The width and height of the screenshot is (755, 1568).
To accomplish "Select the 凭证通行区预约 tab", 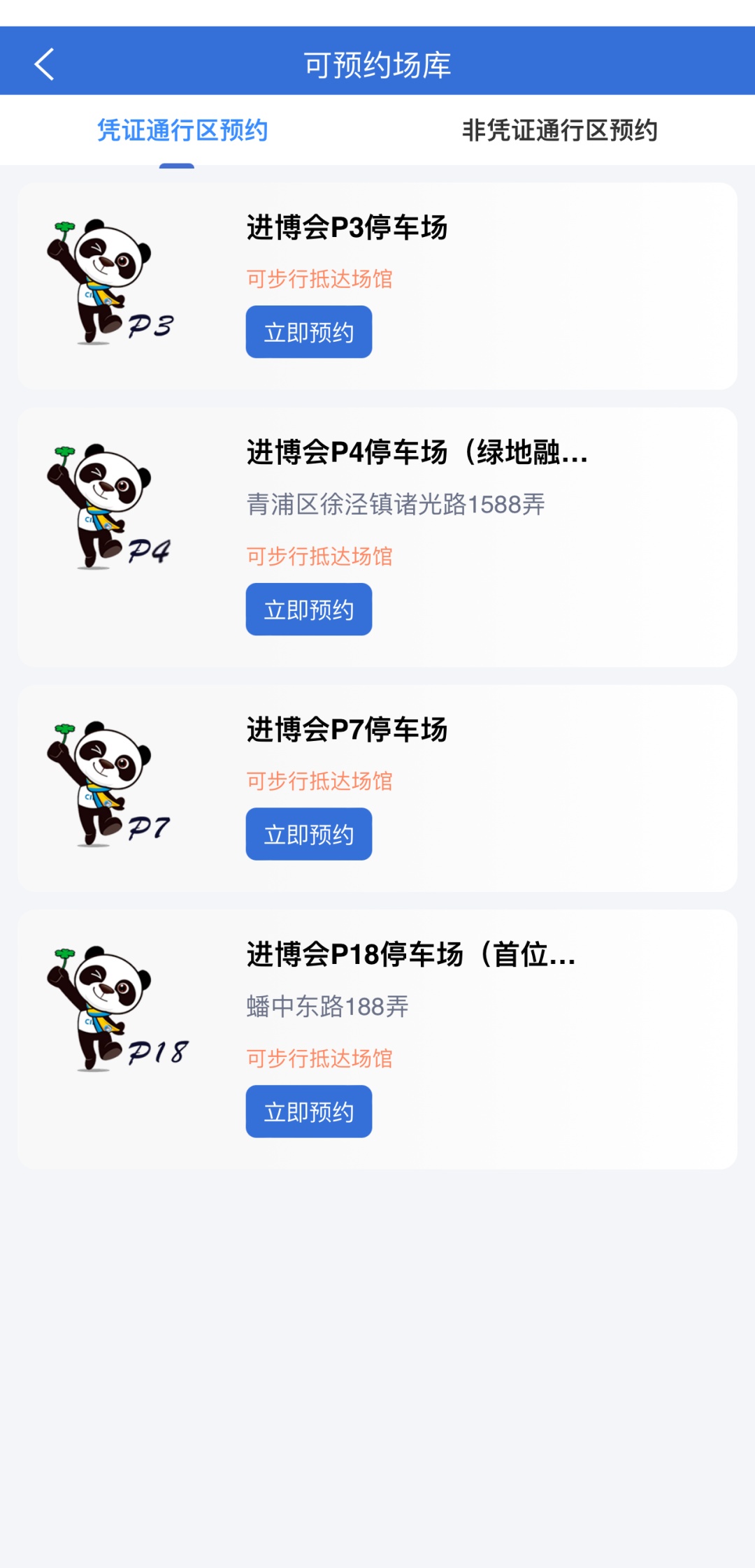I will pos(182,131).
